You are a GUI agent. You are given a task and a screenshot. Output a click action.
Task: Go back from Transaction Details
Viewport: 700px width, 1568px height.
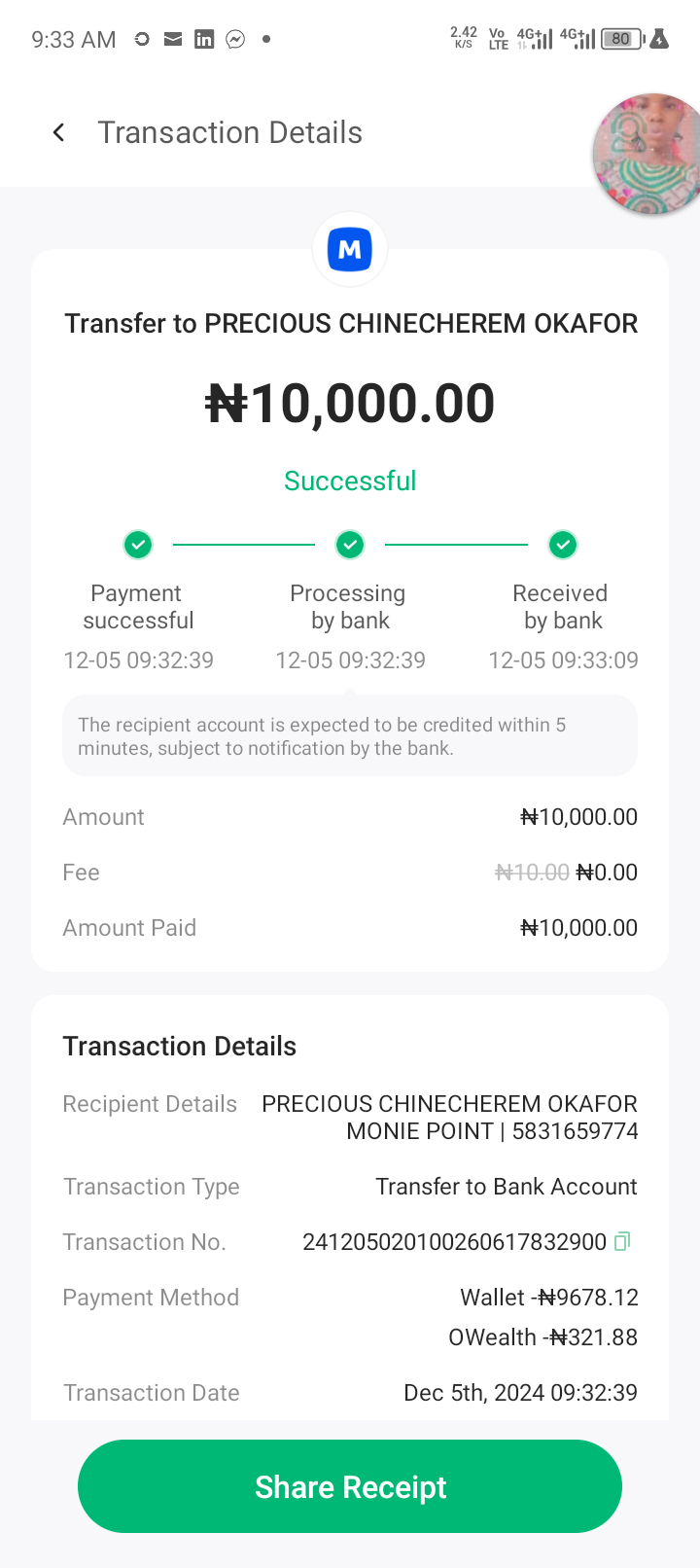59,132
